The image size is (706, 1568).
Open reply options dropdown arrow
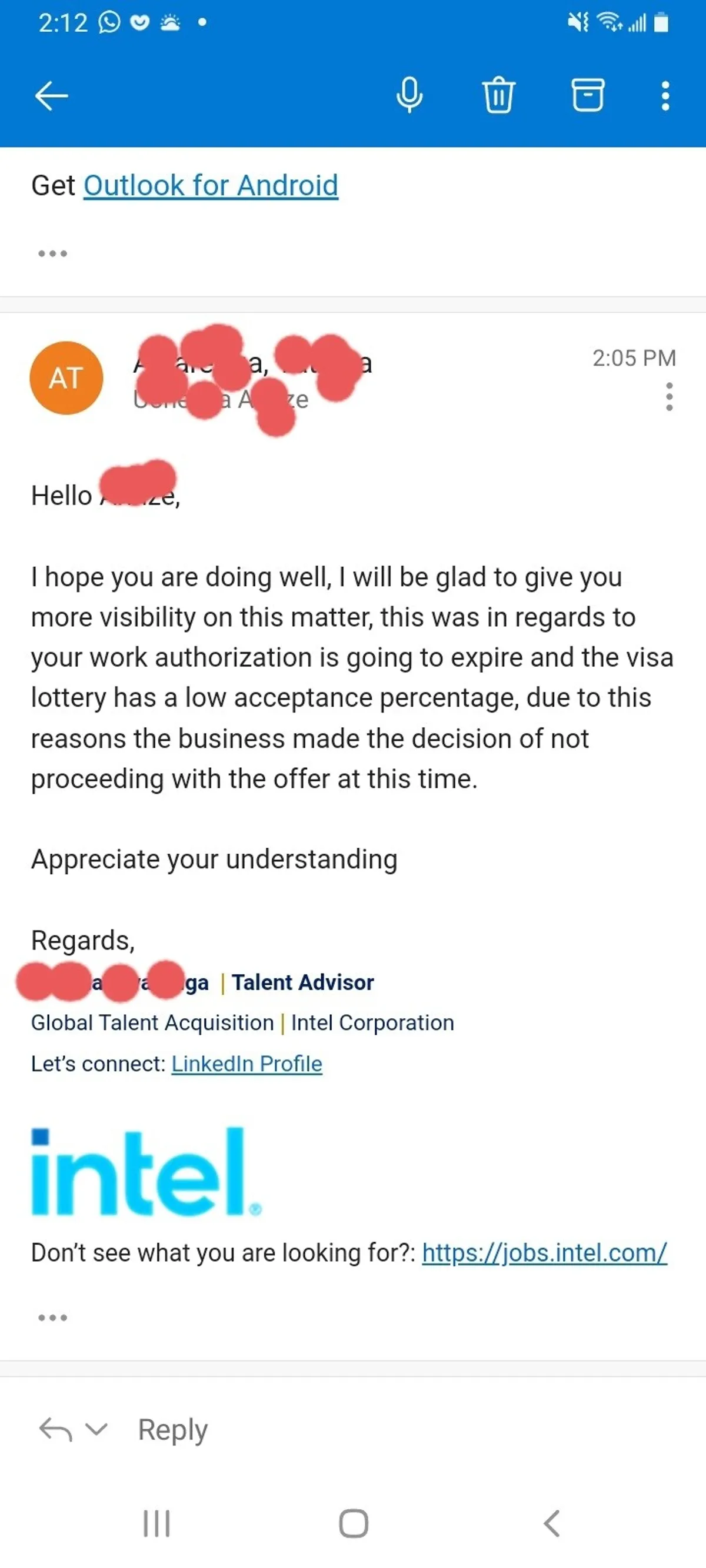[96, 1429]
